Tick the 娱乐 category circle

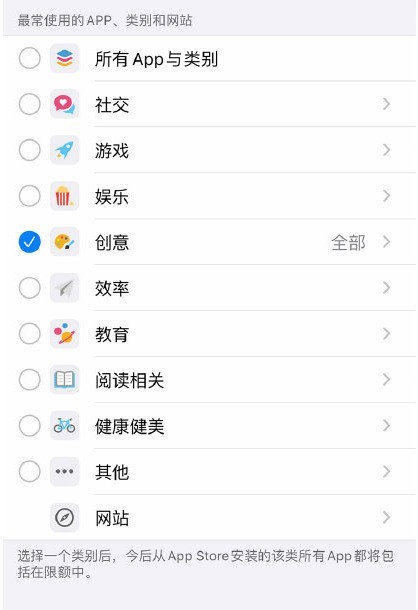pos(30,196)
